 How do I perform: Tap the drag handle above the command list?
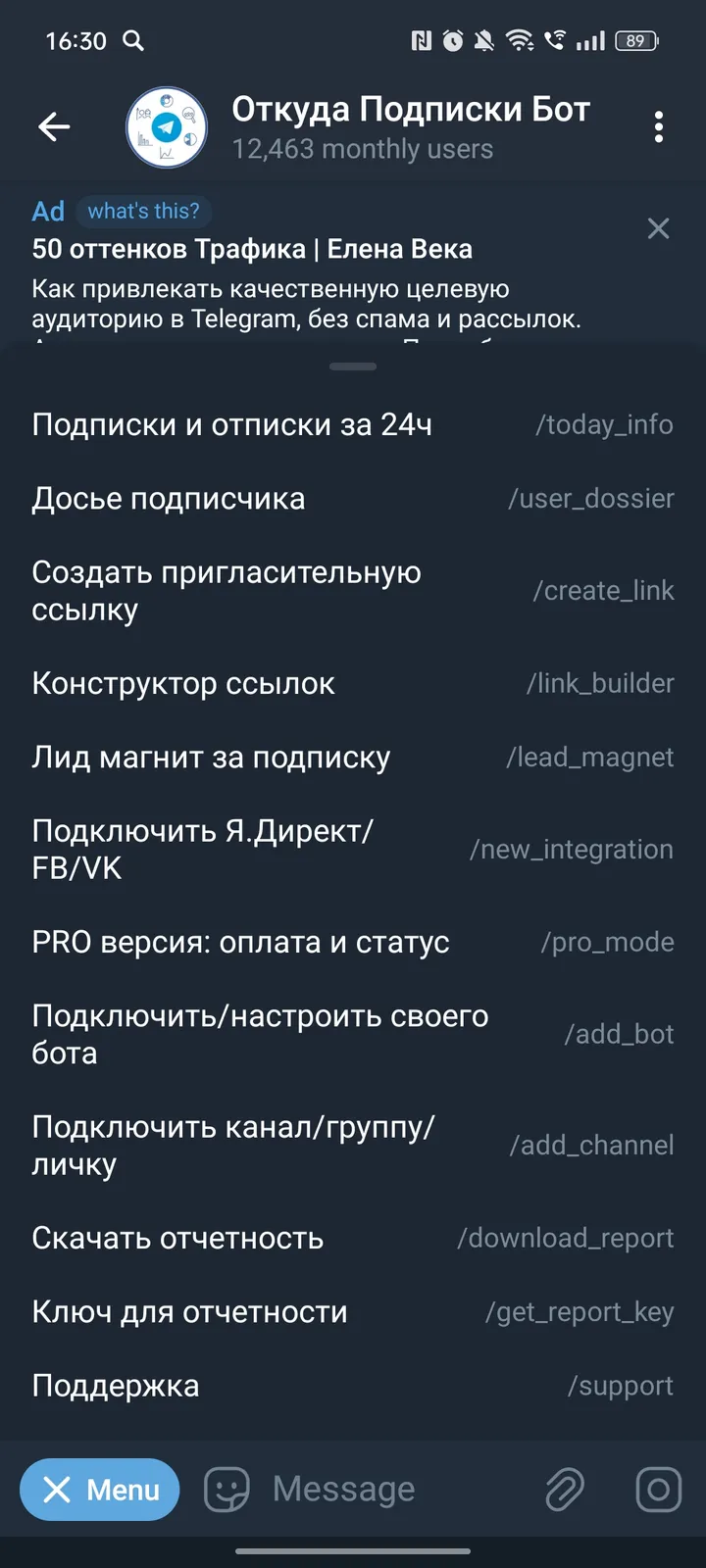353,366
